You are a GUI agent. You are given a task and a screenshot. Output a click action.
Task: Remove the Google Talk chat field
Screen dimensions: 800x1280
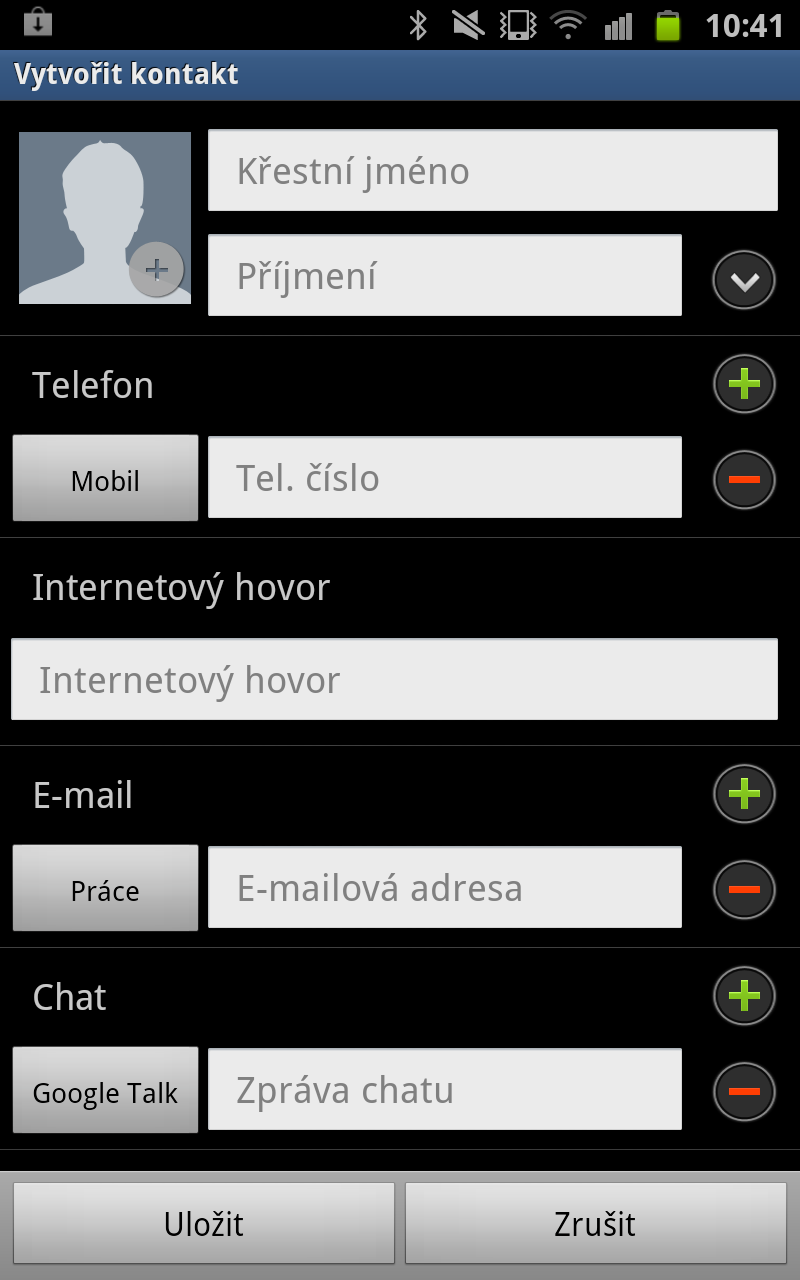tap(744, 1090)
